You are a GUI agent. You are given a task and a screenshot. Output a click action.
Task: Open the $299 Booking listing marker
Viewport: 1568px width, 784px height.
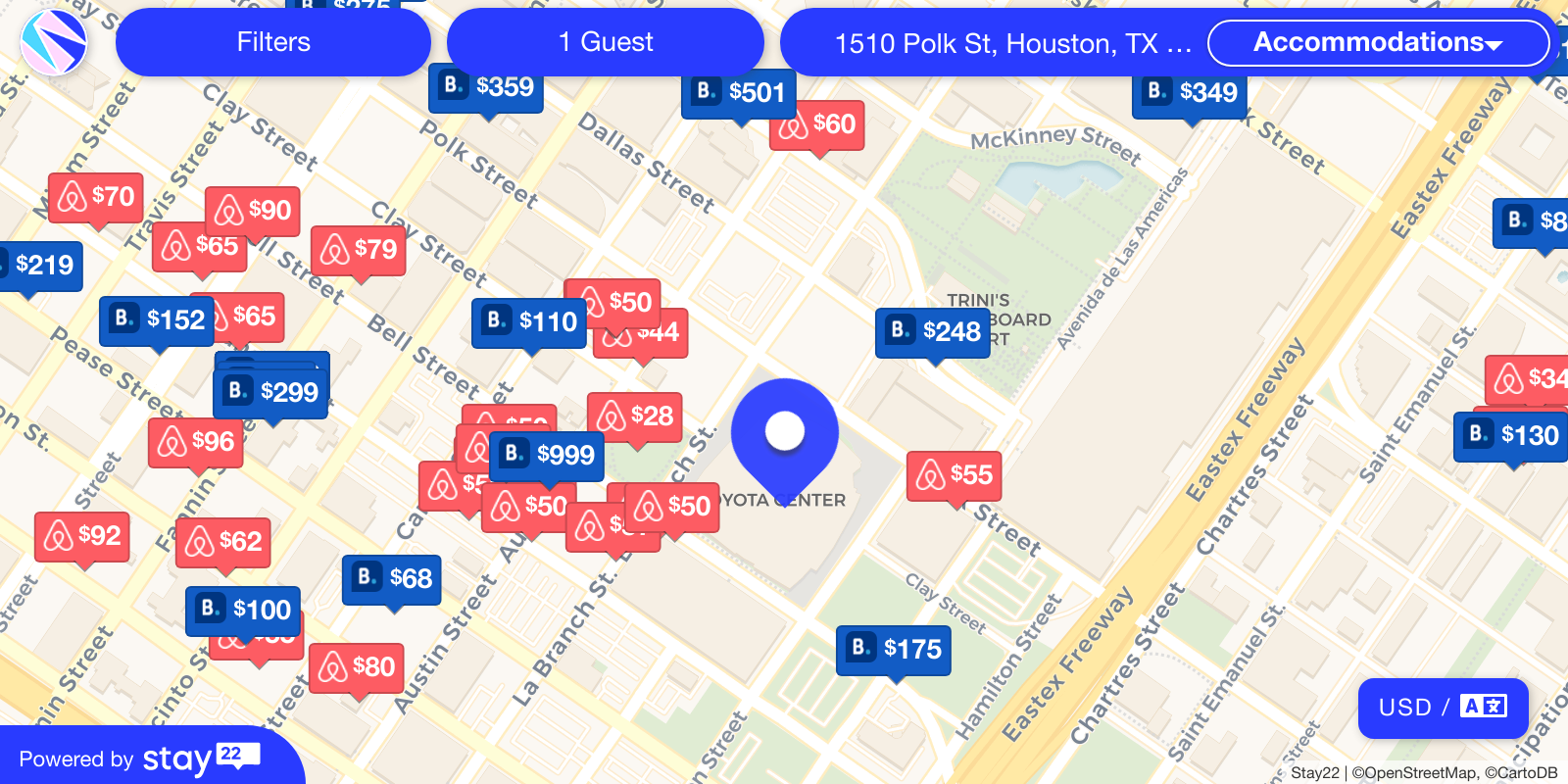[x=271, y=392]
